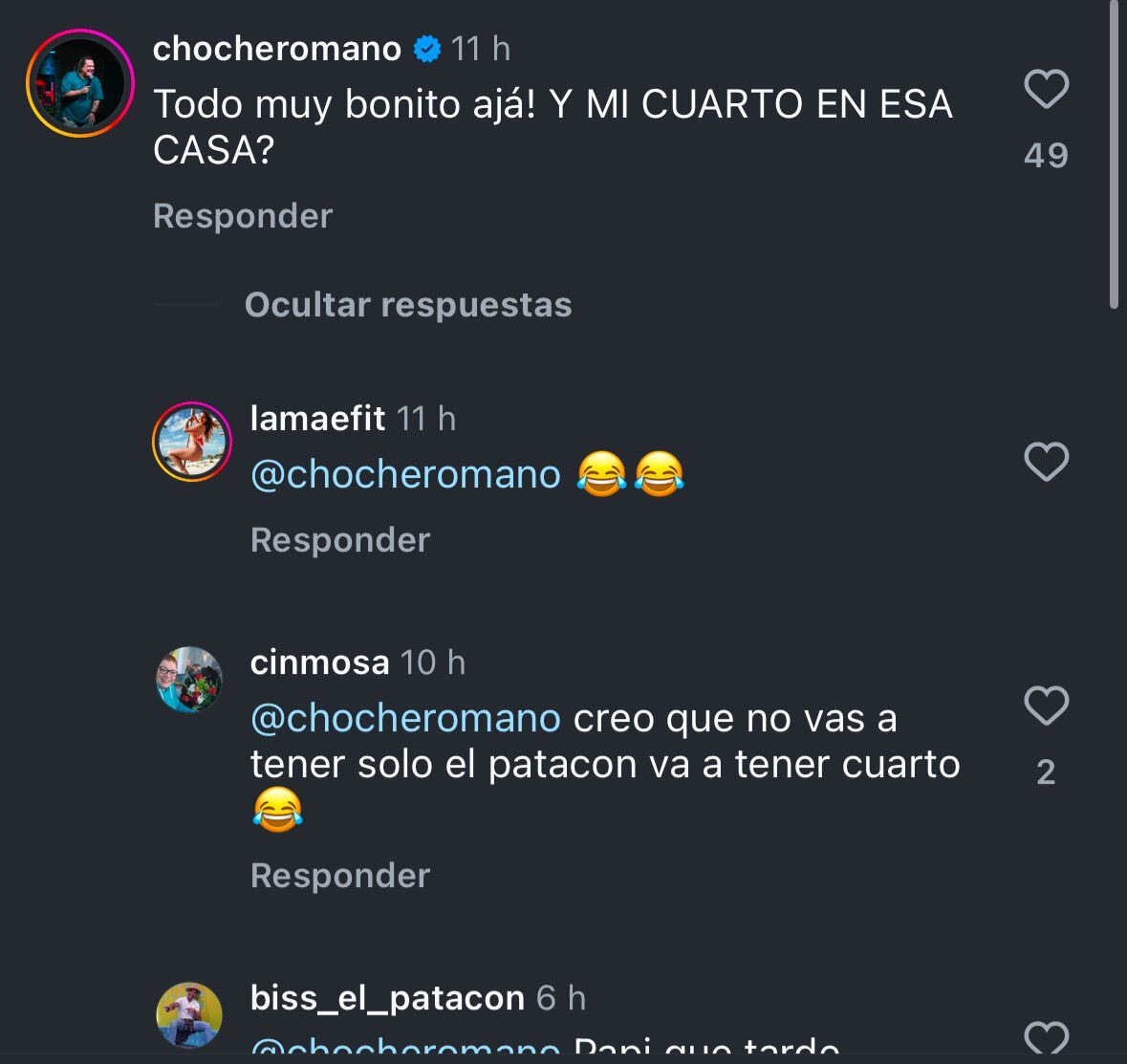Open @chocheromano mention in cinmosa's reply
The height and width of the screenshot is (1064, 1127).
(x=405, y=719)
